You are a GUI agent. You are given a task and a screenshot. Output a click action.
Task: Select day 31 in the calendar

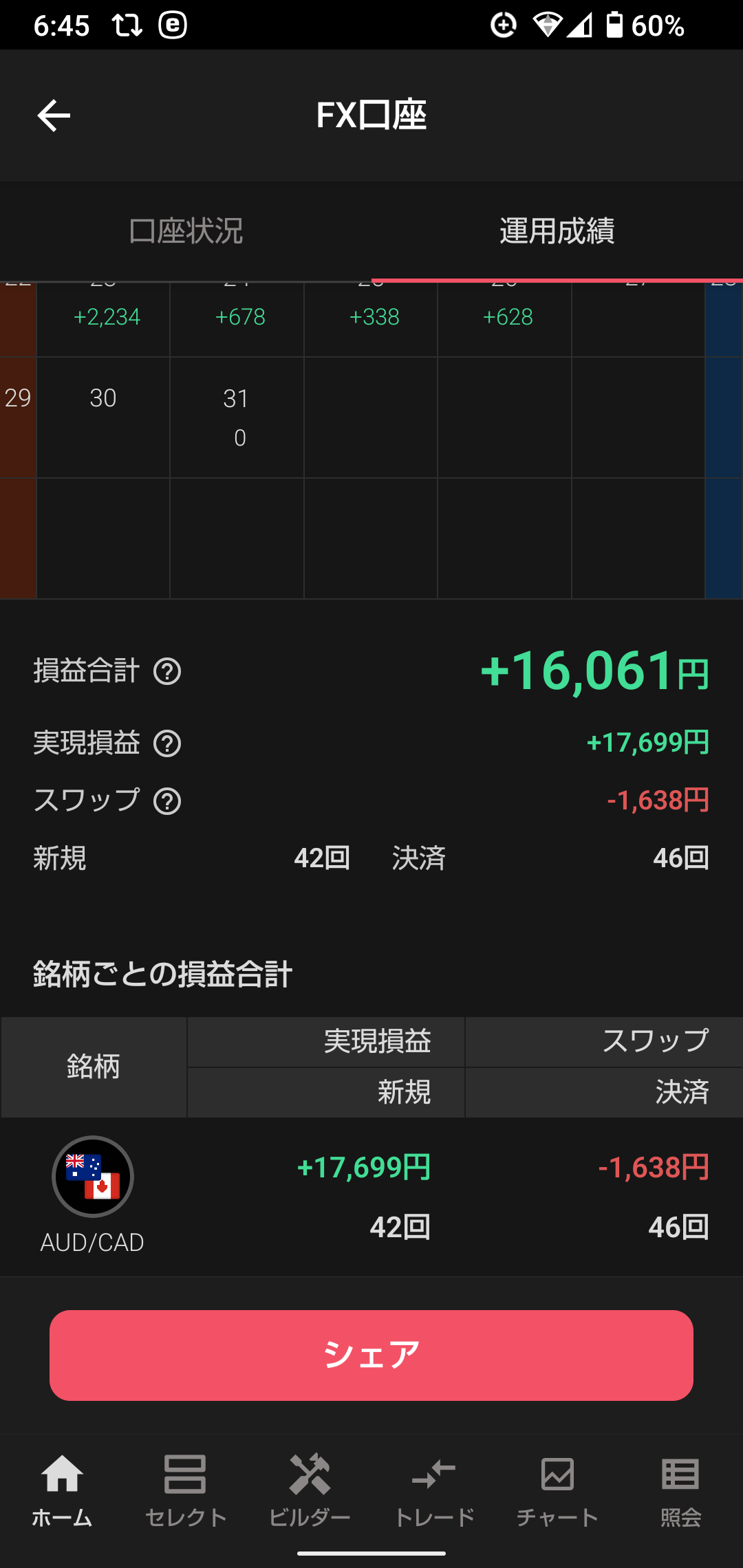click(237, 417)
